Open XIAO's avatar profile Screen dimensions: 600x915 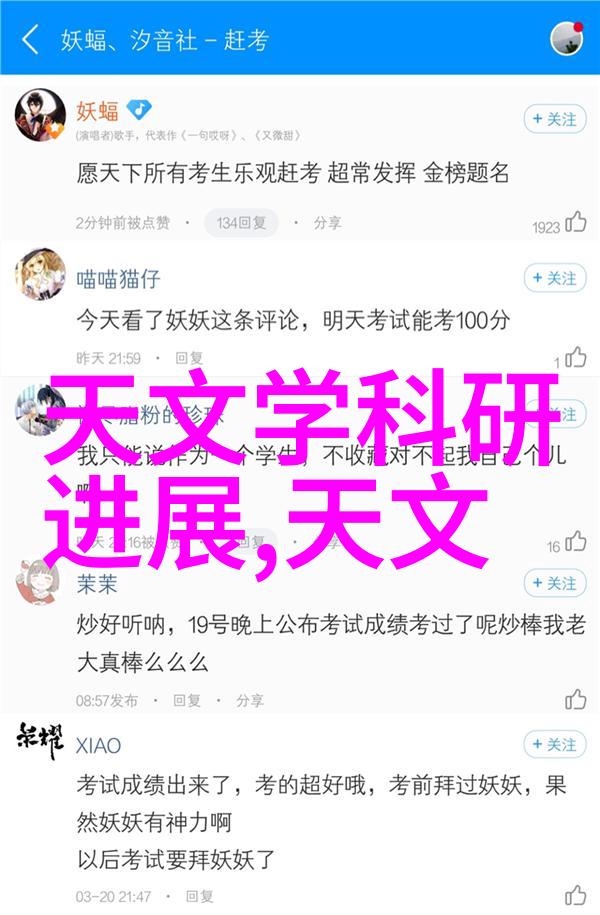(x=40, y=742)
